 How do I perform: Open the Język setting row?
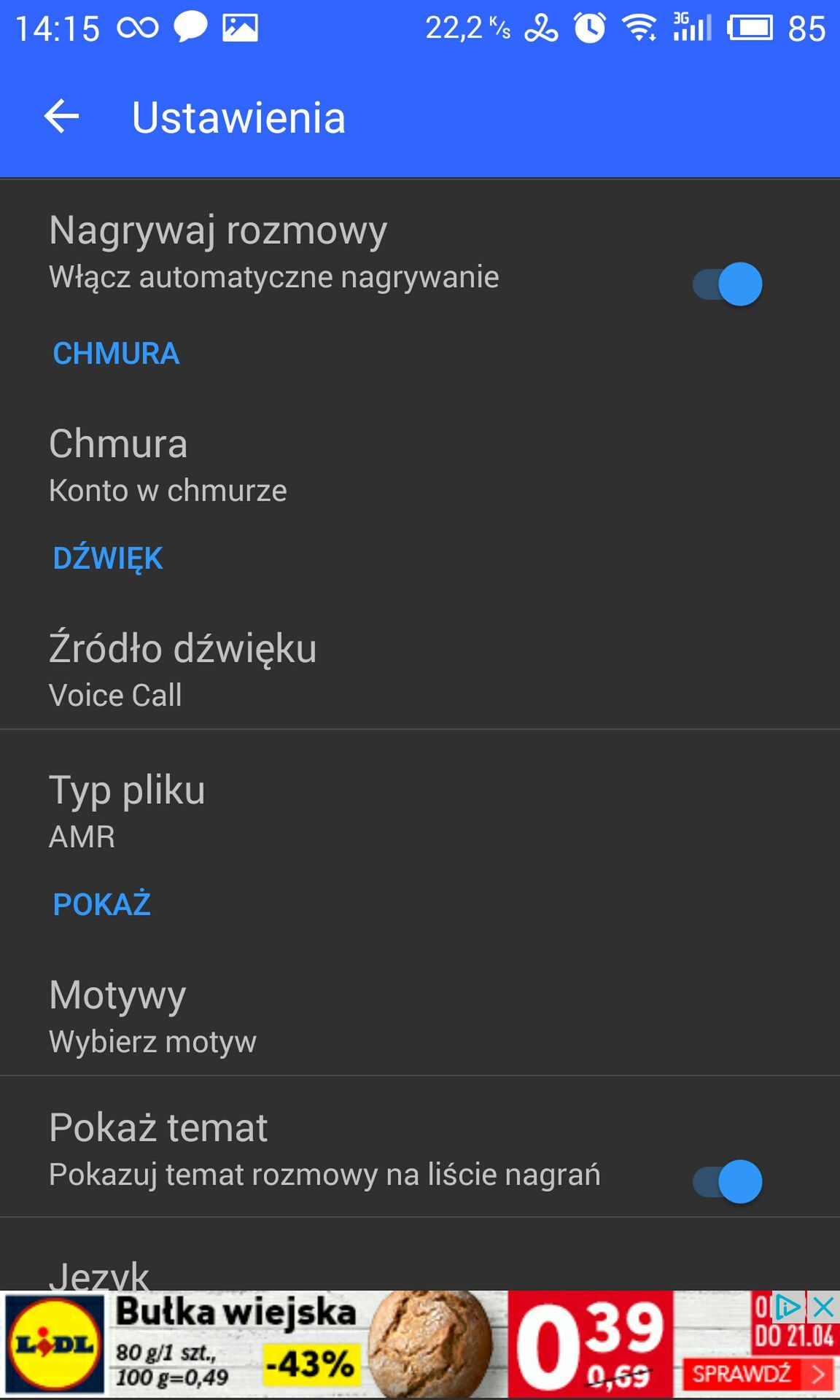point(420,1256)
